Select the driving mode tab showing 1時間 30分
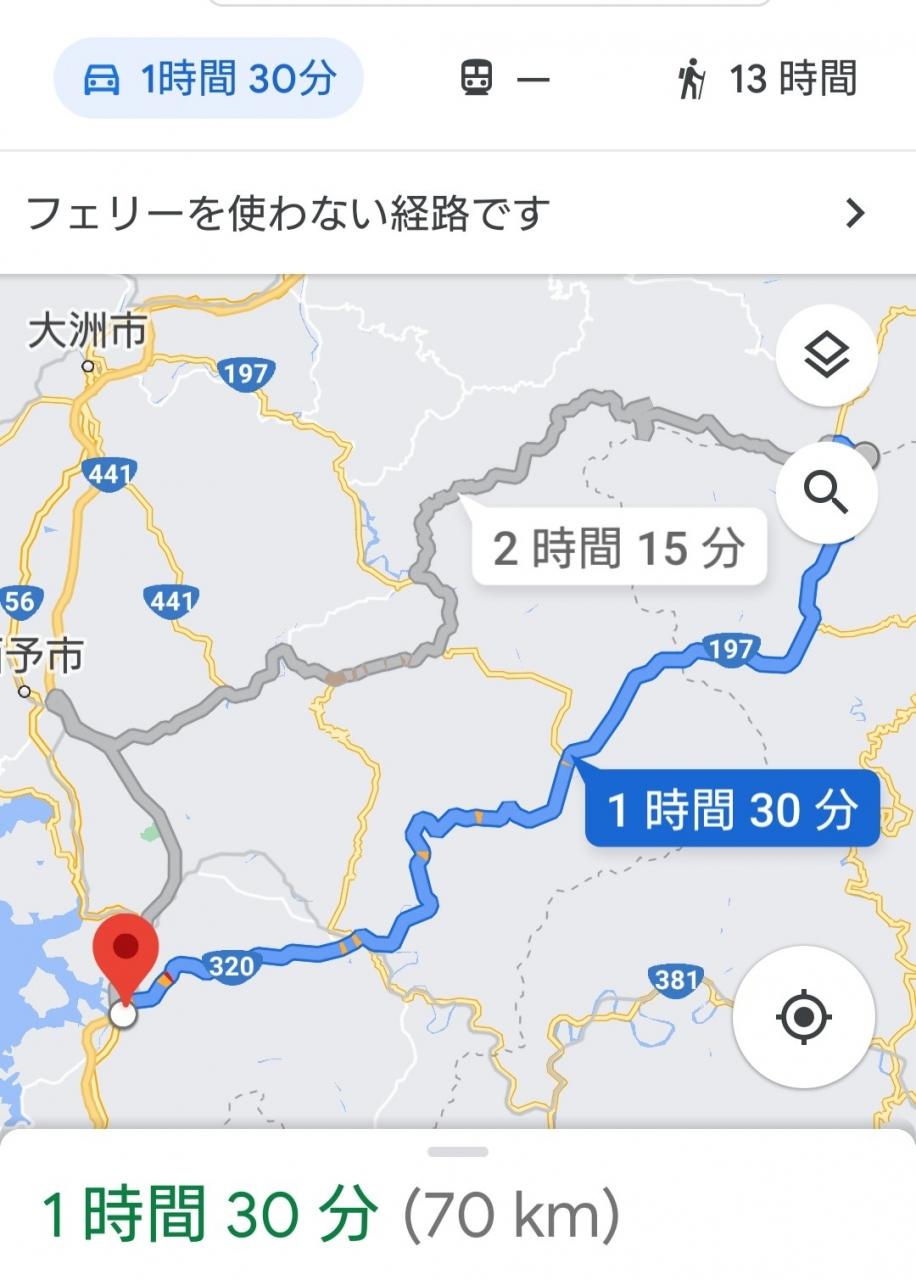Screen dimensions: 916x1280 208,79
